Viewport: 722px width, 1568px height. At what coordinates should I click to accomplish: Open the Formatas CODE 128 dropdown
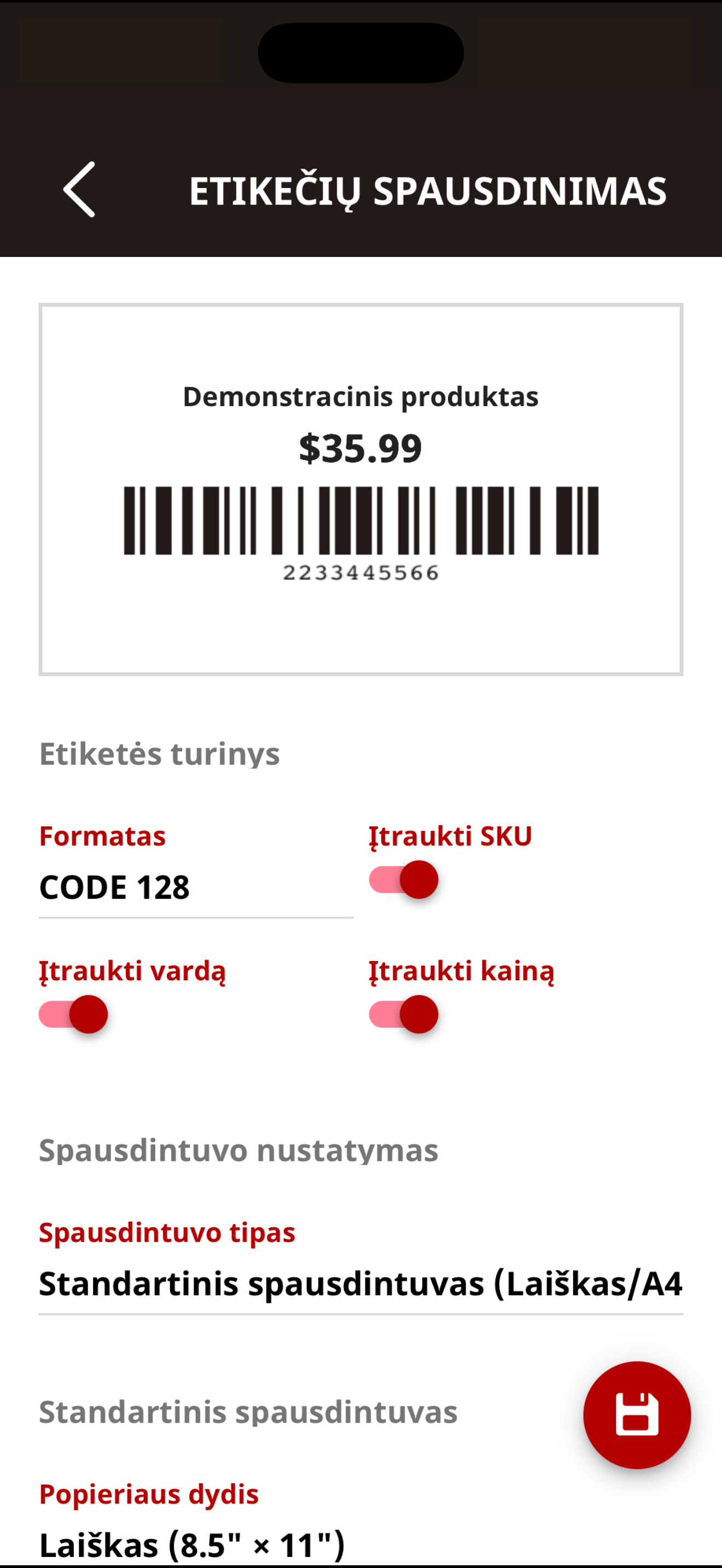coord(195,887)
